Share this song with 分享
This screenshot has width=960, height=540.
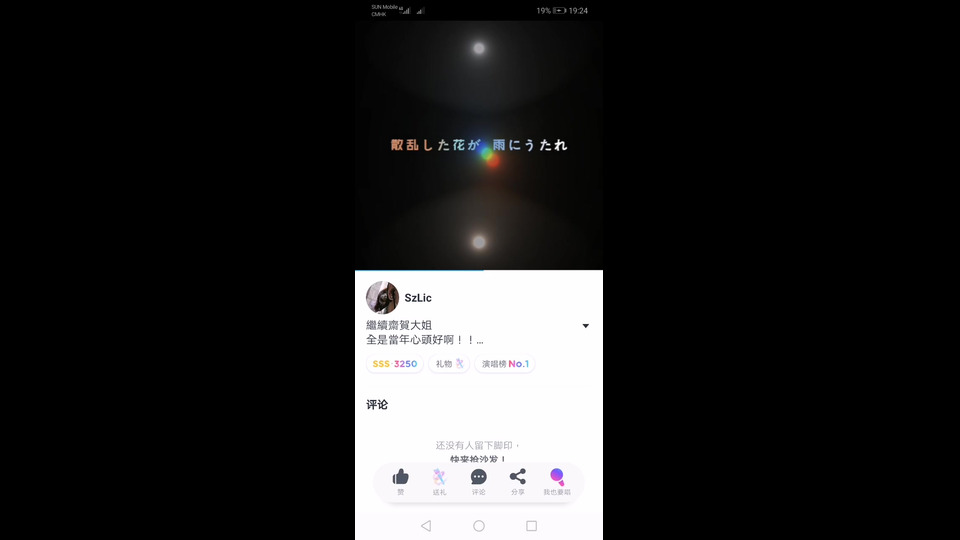pos(517,479)
